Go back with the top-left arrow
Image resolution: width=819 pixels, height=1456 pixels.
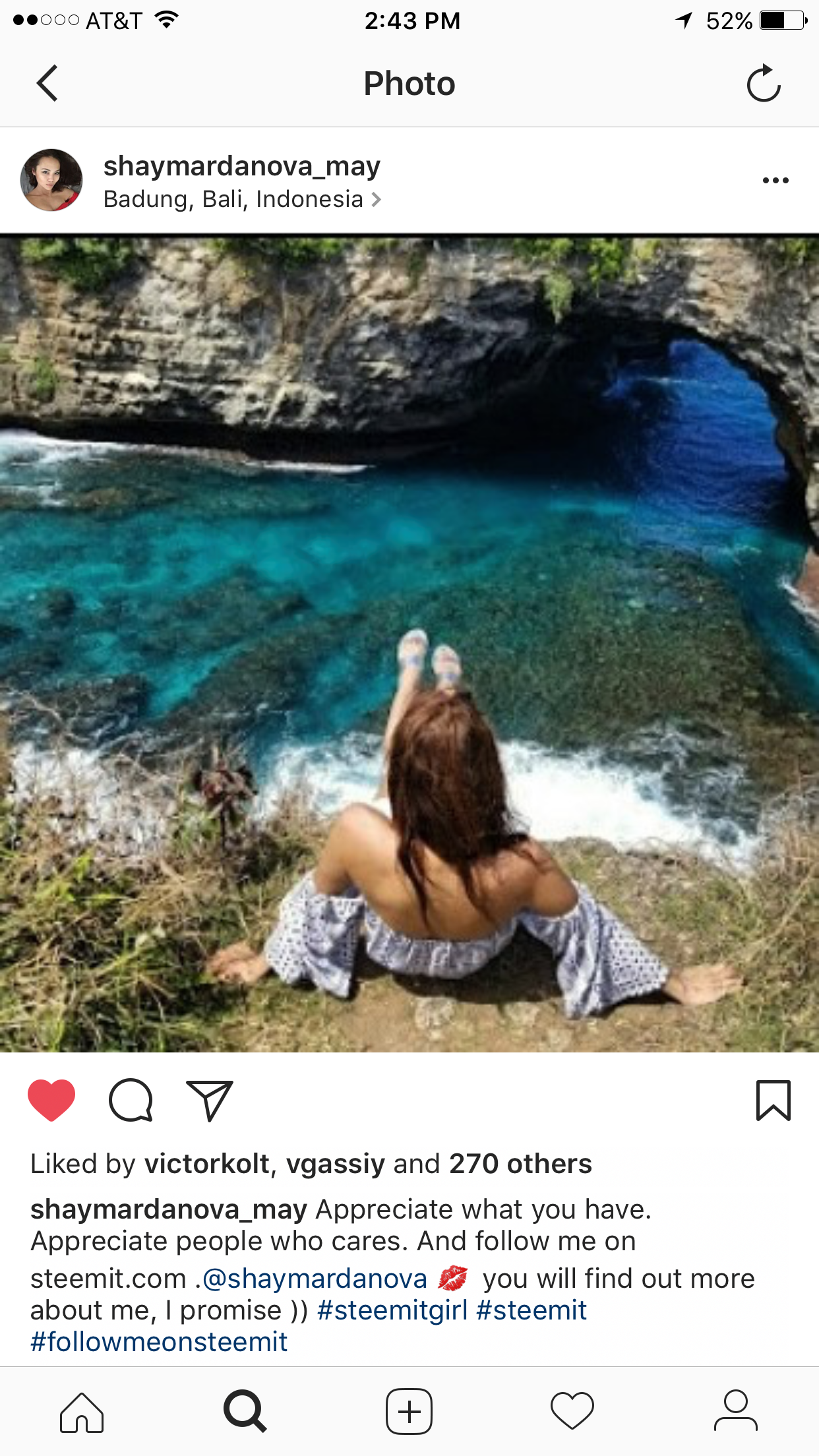[x=47, y=83]
